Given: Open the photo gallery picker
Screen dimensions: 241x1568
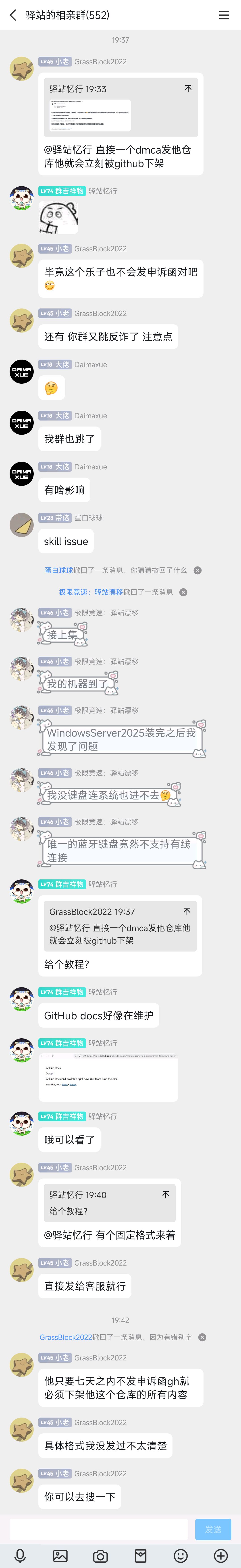Looking at the screenshot, I should click(x=60, y=1555).
